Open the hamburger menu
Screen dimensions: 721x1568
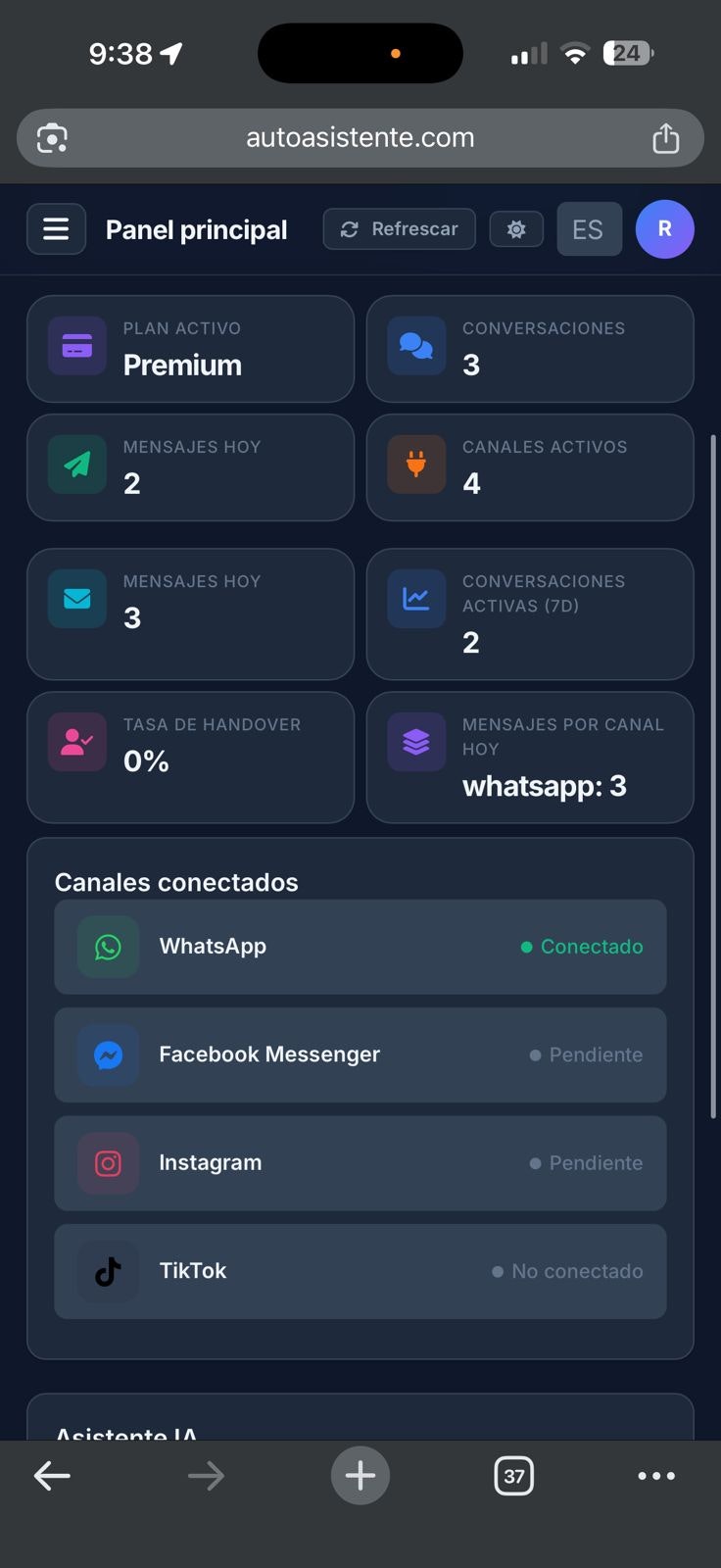[x=56, y=229]
